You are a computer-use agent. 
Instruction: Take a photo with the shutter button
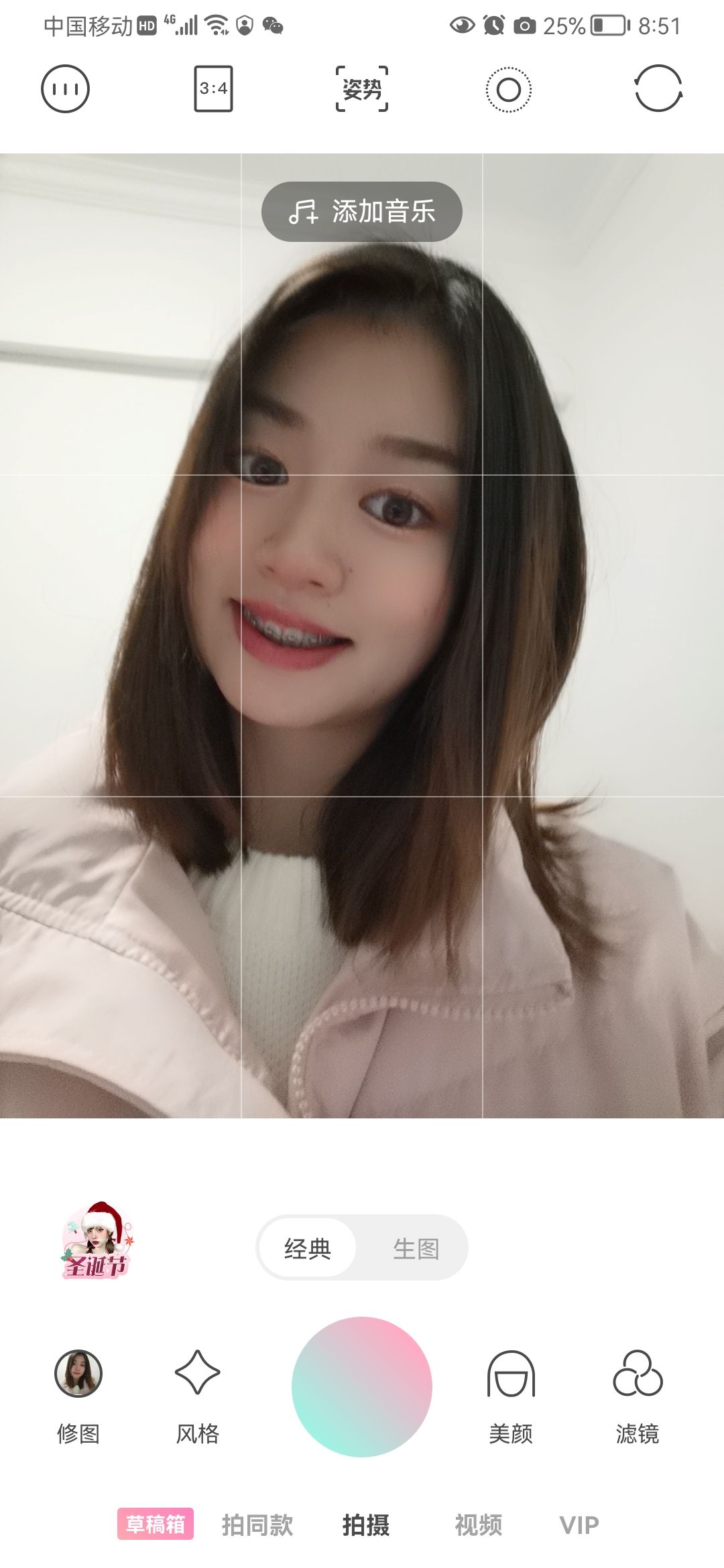(x=361, y=1387)
